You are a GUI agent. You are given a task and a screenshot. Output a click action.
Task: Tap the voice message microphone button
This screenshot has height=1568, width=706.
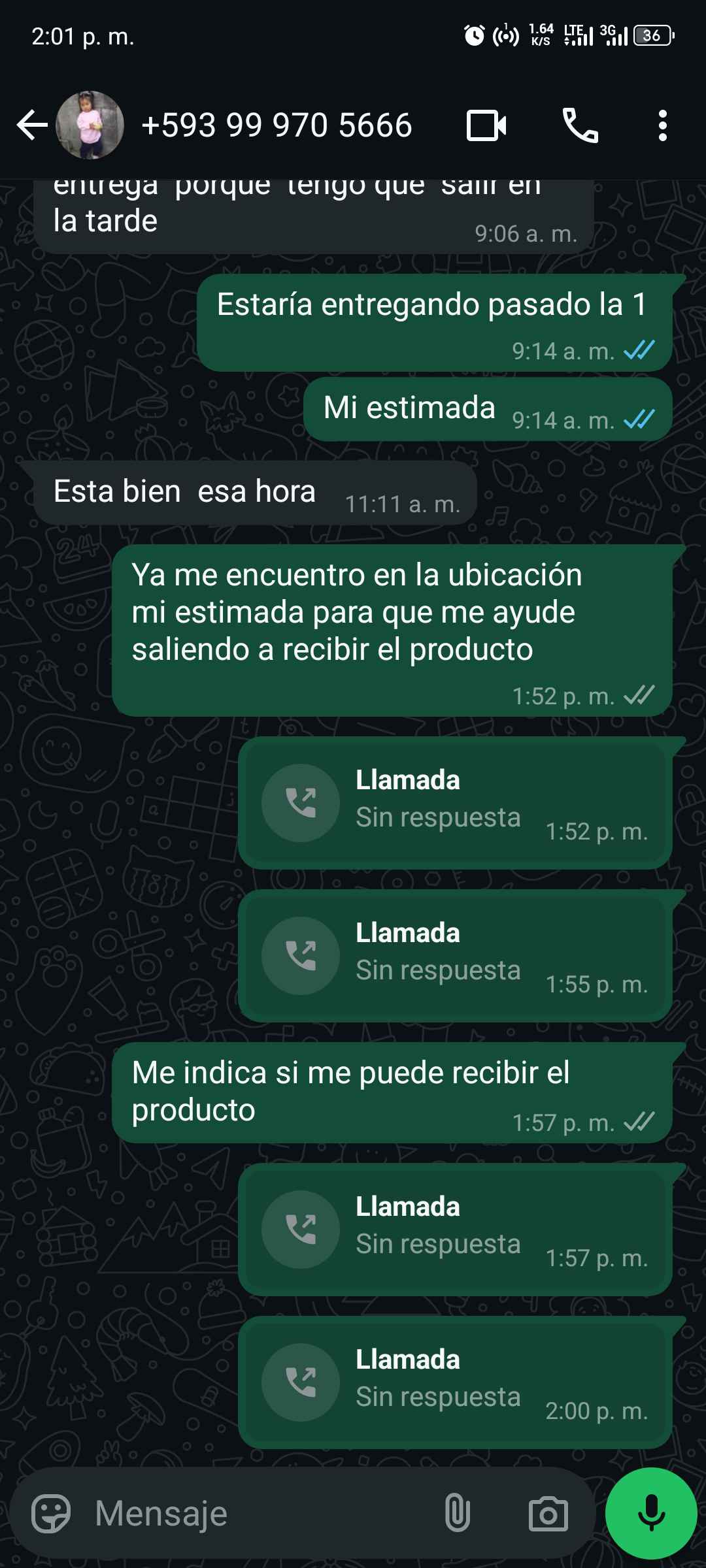coord(651,1513)
